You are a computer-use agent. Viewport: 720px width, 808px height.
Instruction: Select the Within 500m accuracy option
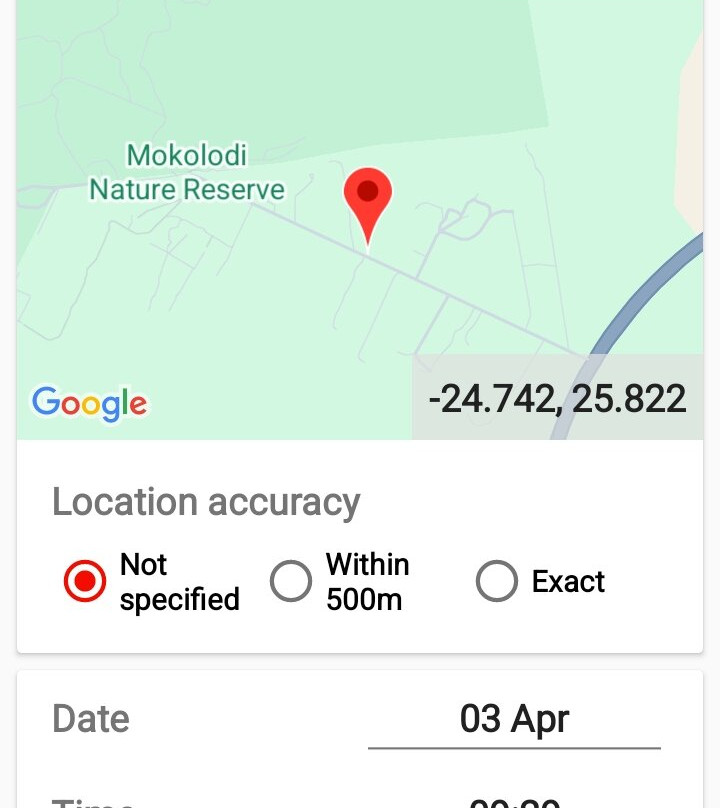pos(291,582)
